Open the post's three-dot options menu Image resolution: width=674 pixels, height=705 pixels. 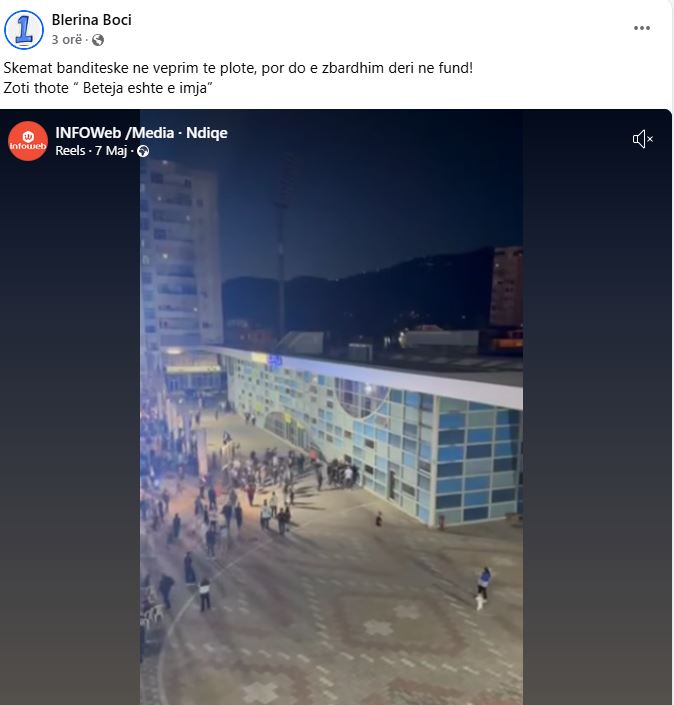642,28
